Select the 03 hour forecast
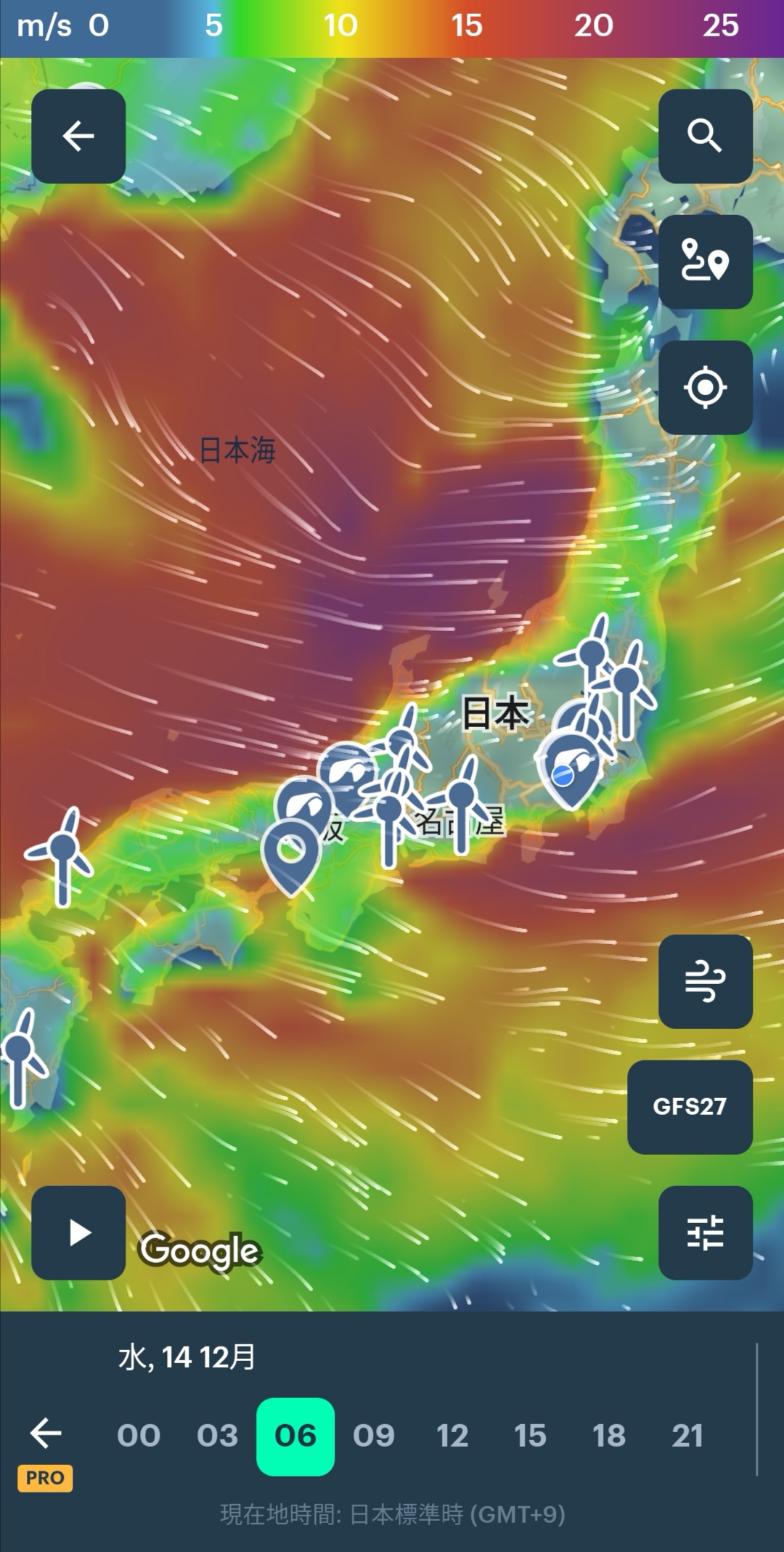 (x=217, y=1436)
